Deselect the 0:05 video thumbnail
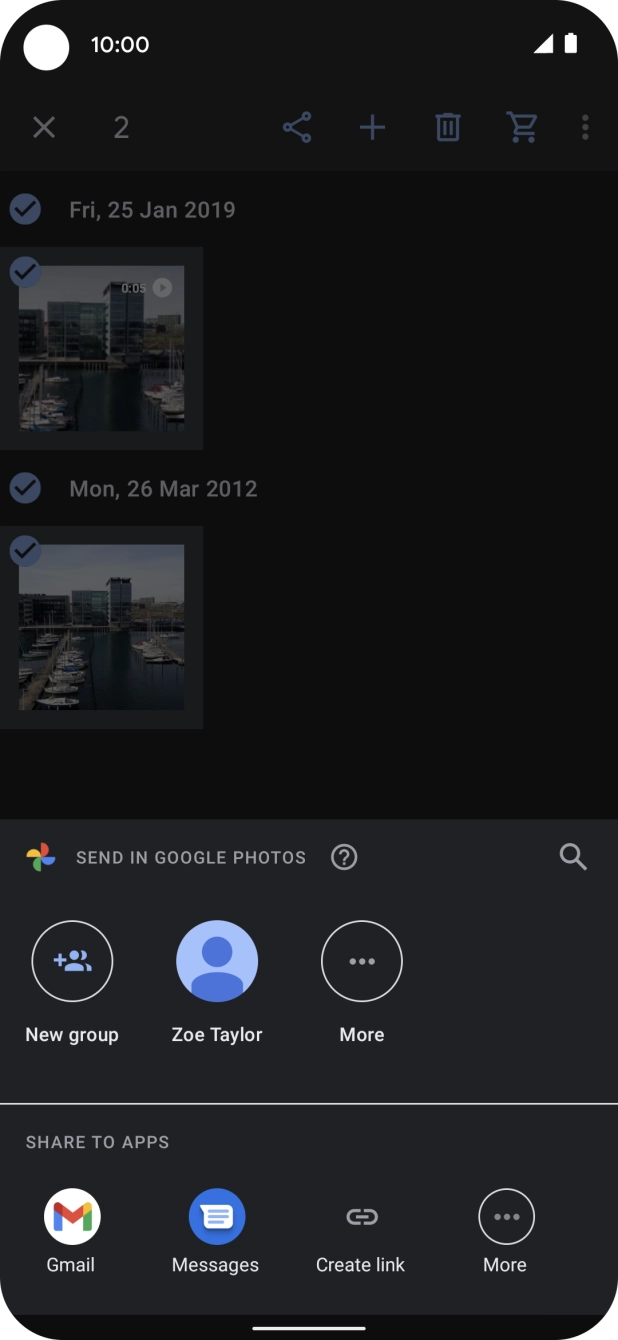This screenshot has width=618, height=1340. (x=101, y=348)
